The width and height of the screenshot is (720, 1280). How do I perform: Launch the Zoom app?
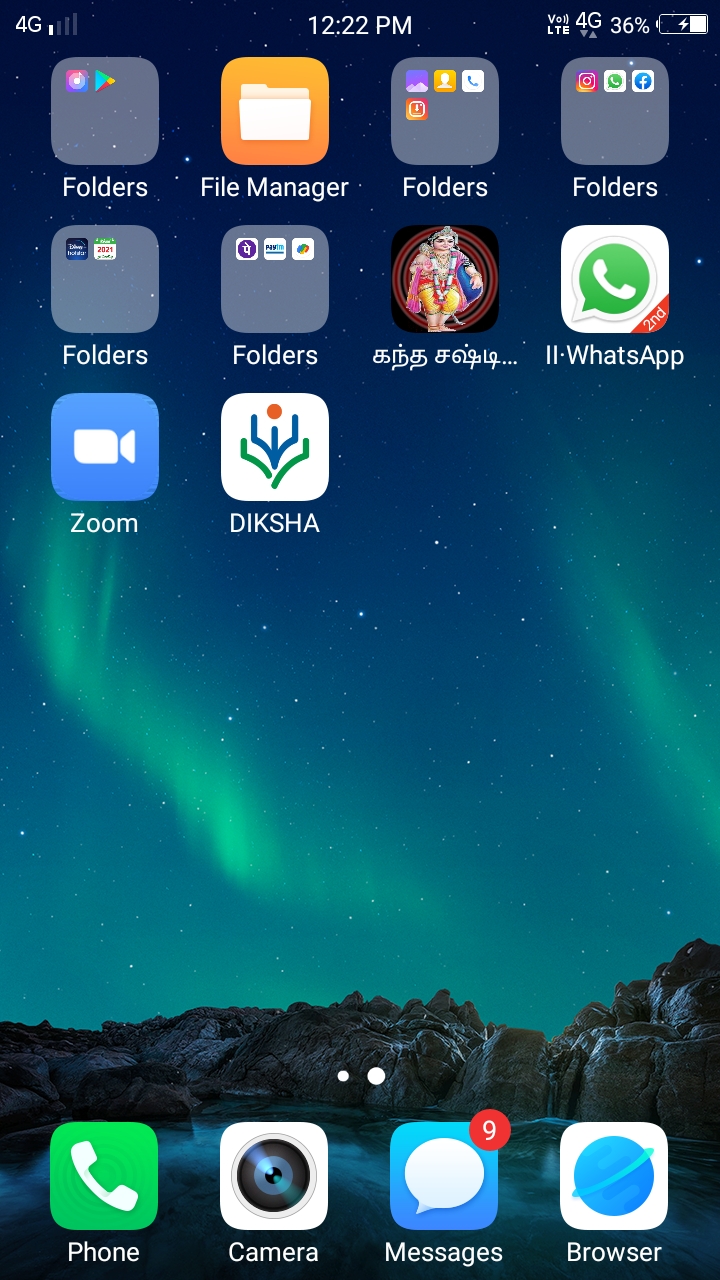click(x=105, y=448)
